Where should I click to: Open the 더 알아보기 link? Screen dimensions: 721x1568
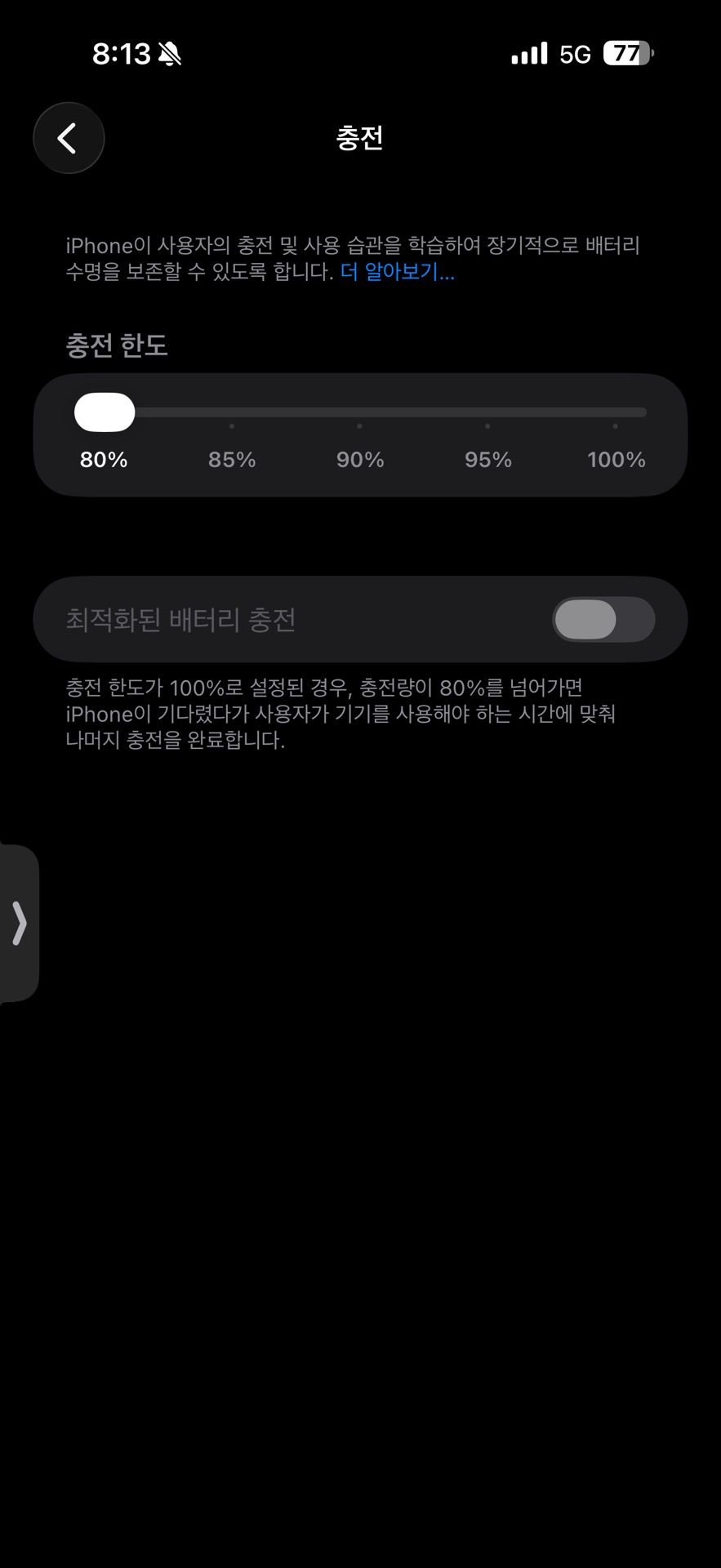click(397, 272)
